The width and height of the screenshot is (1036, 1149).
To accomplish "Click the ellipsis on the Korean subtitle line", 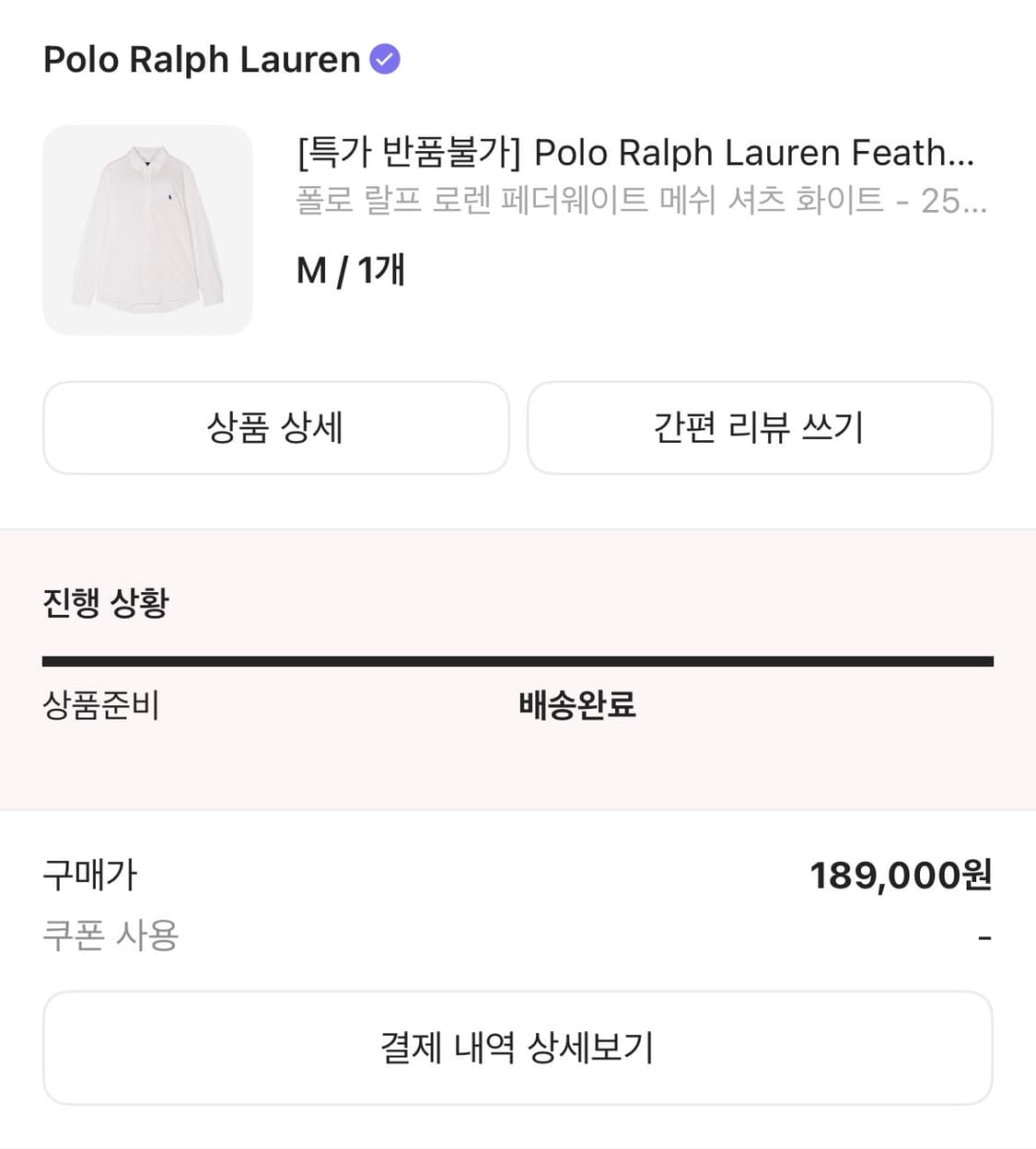I will point(972,204).
